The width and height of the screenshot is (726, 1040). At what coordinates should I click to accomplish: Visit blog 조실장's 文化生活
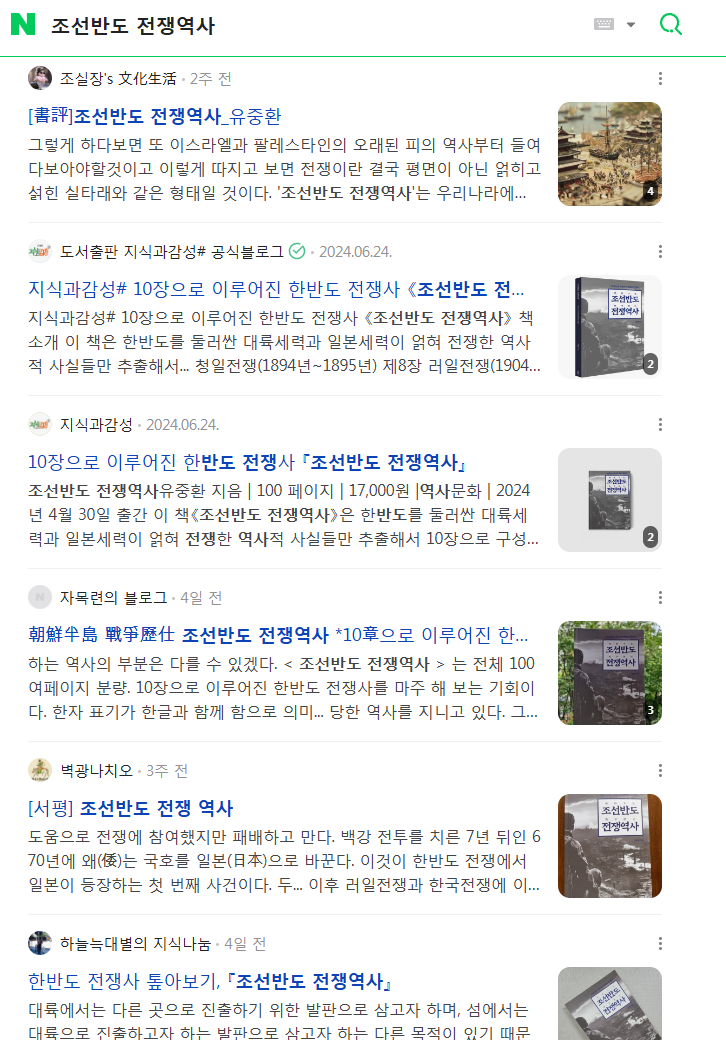point(118,78)
